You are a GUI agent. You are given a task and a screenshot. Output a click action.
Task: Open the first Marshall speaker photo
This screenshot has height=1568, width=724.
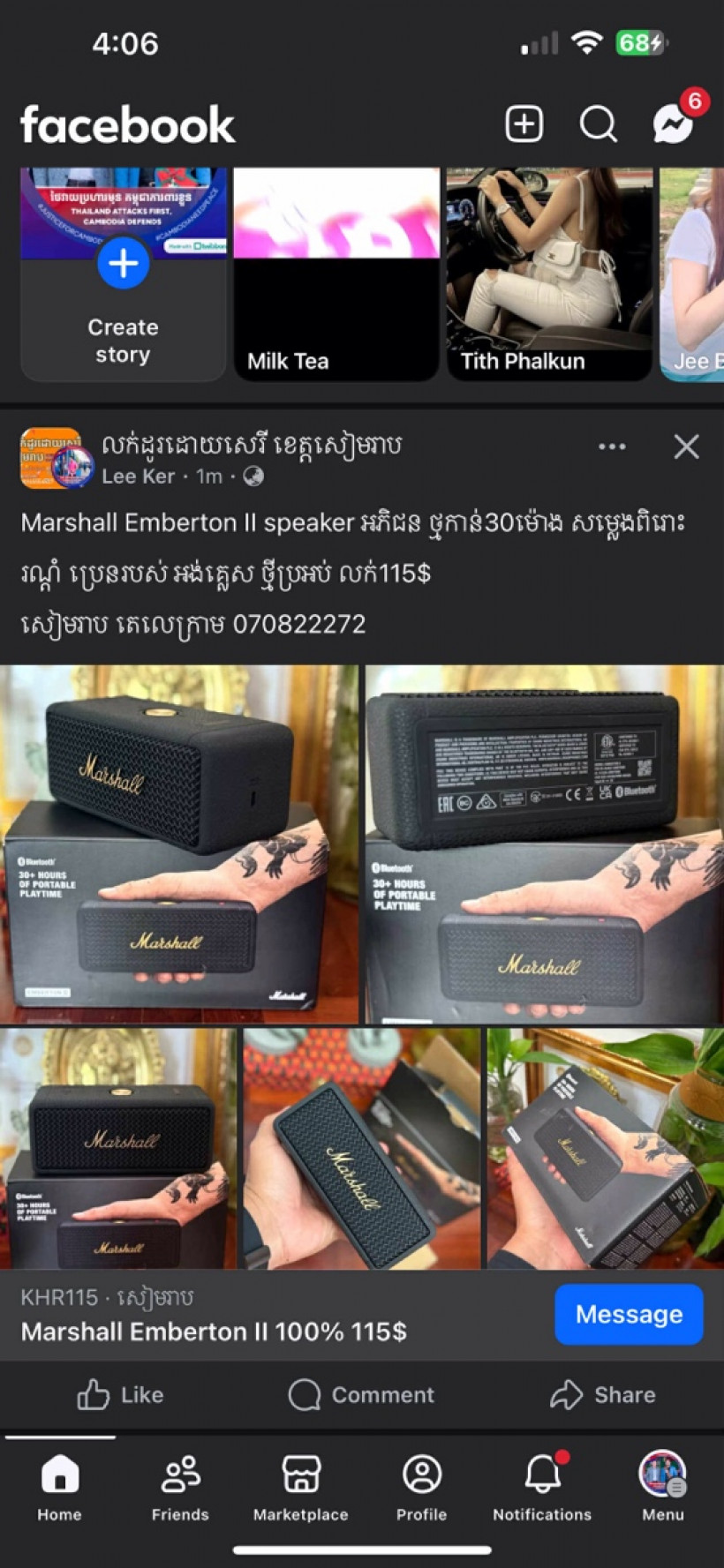tap(179, 844)
